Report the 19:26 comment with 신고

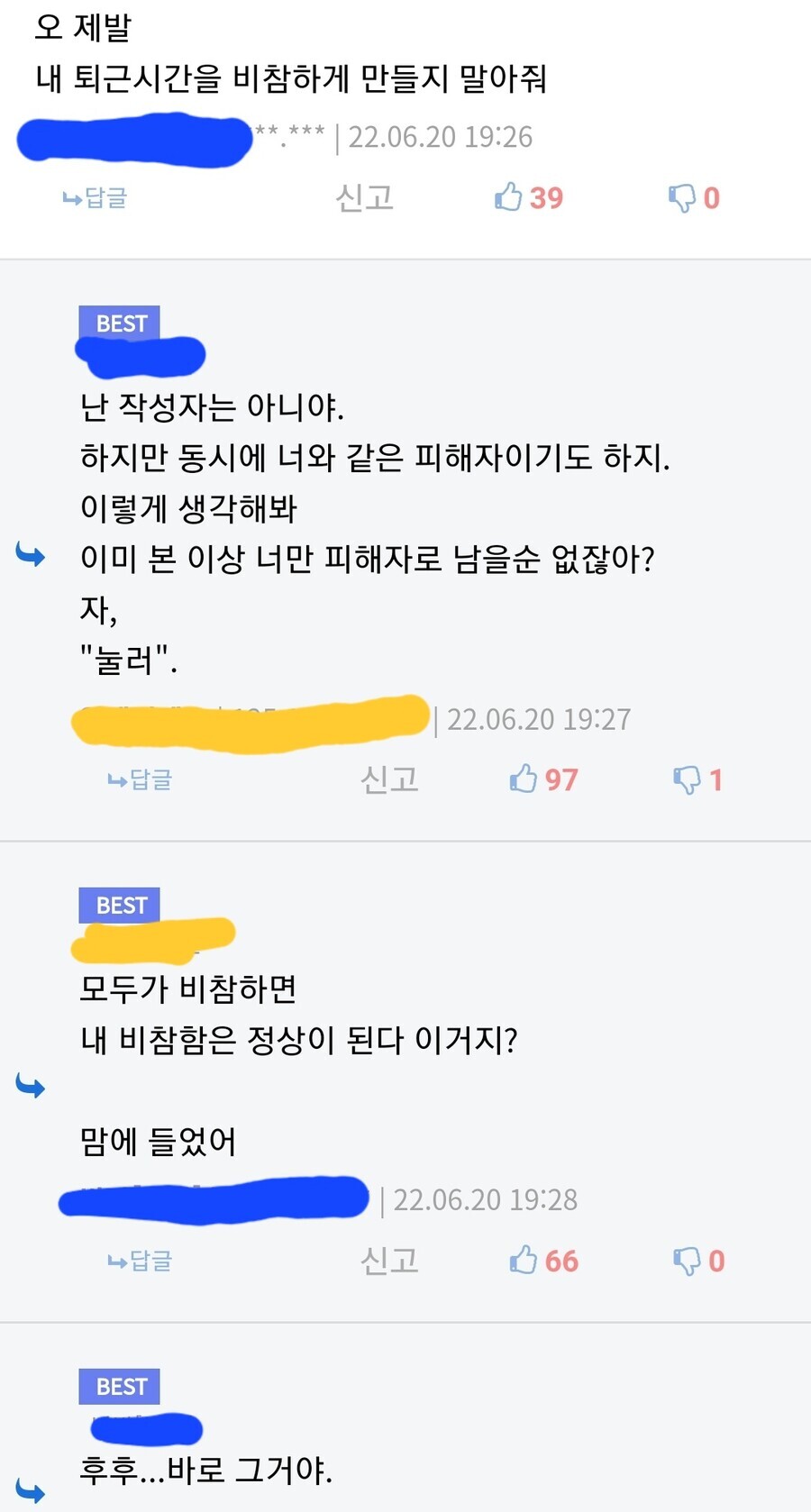click(364, 197)
